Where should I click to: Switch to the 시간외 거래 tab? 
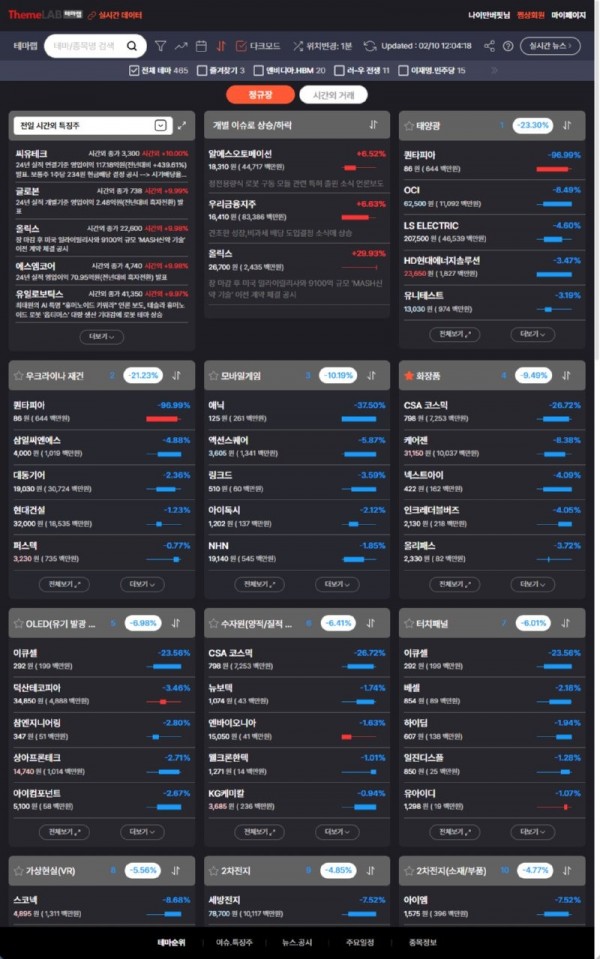pos(333,95)
